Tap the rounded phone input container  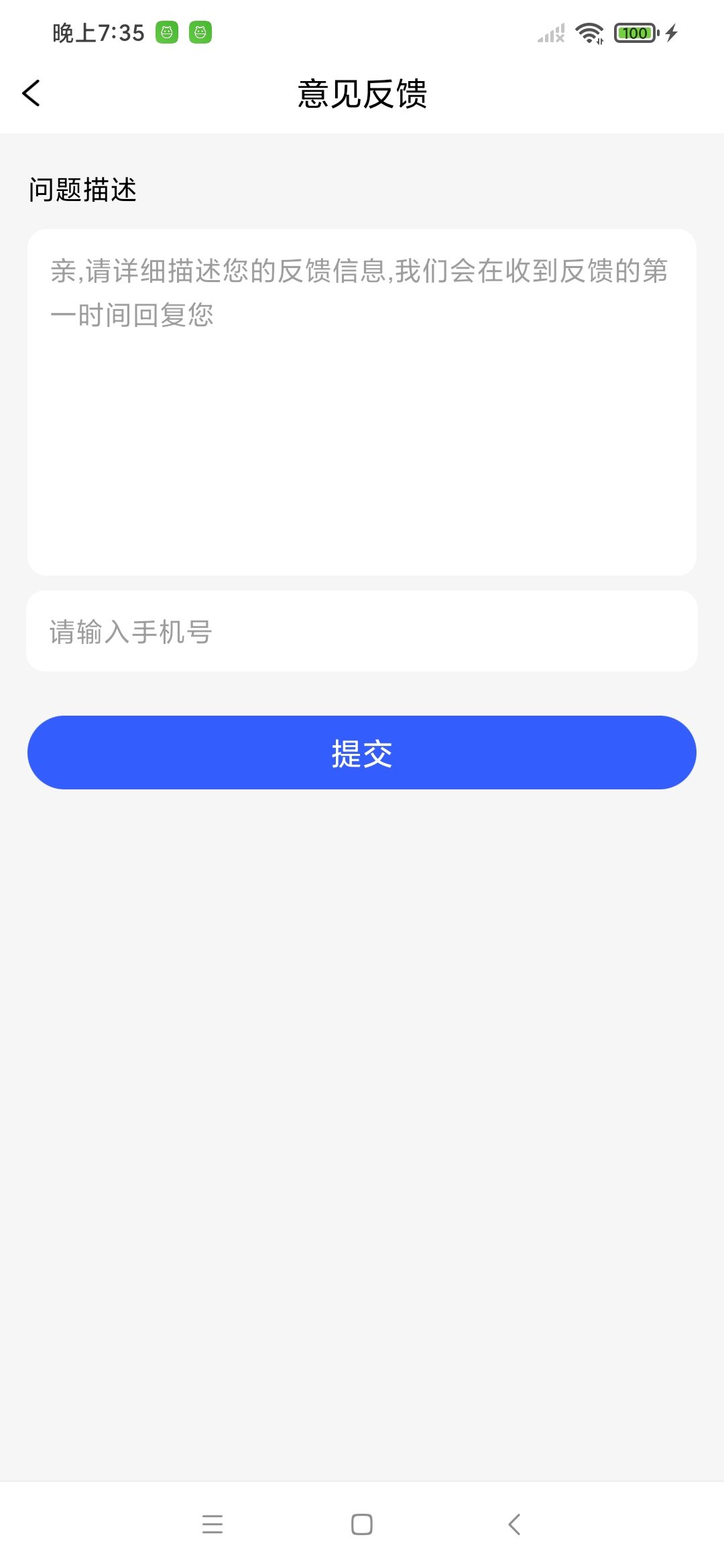pos(362,630)
